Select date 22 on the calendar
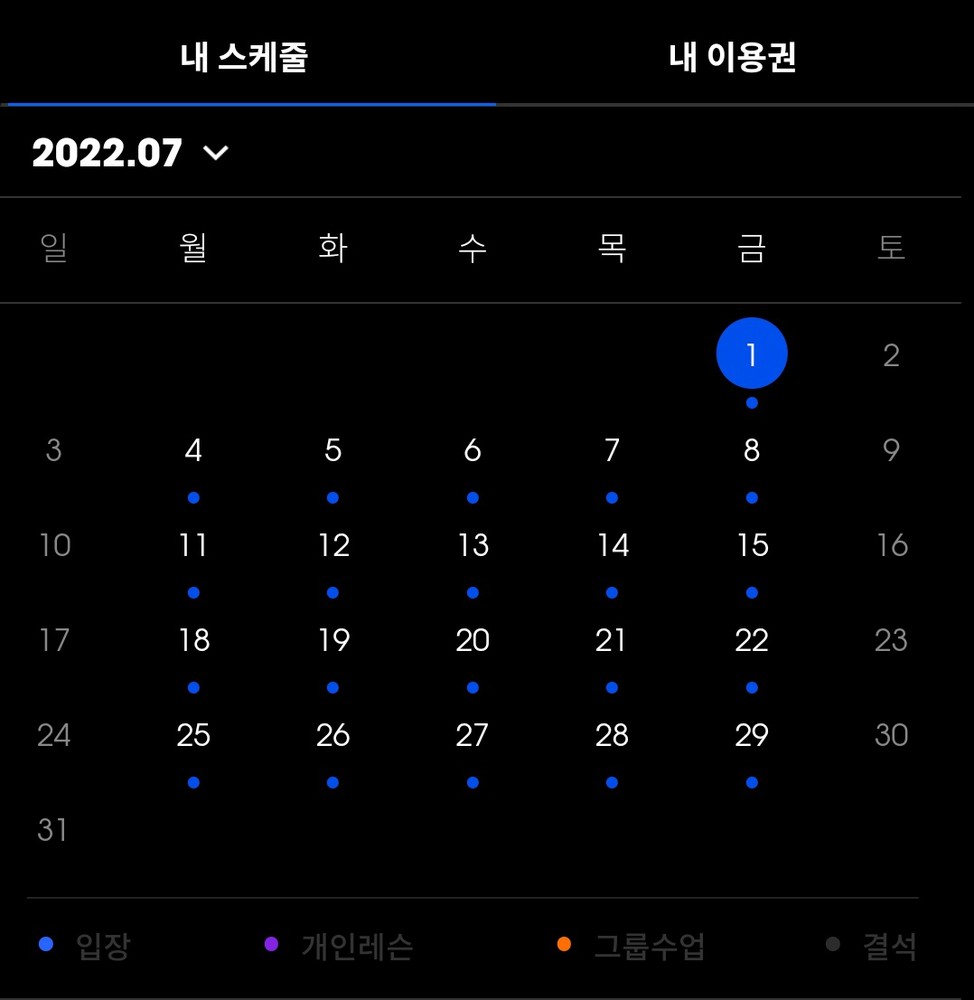974x1000 pixels. tap(752, 641)
